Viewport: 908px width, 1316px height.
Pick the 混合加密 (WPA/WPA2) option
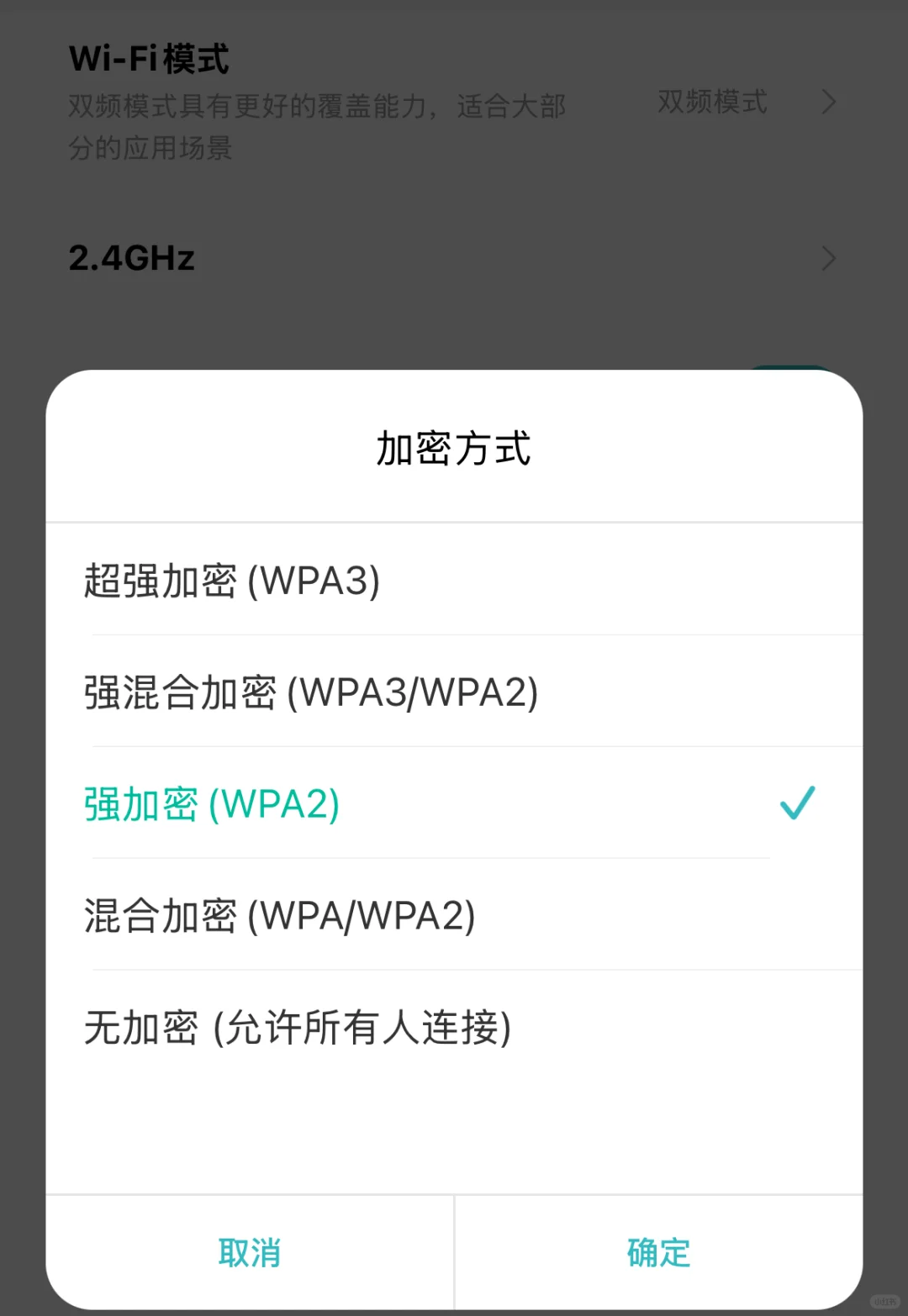point(280,916)
